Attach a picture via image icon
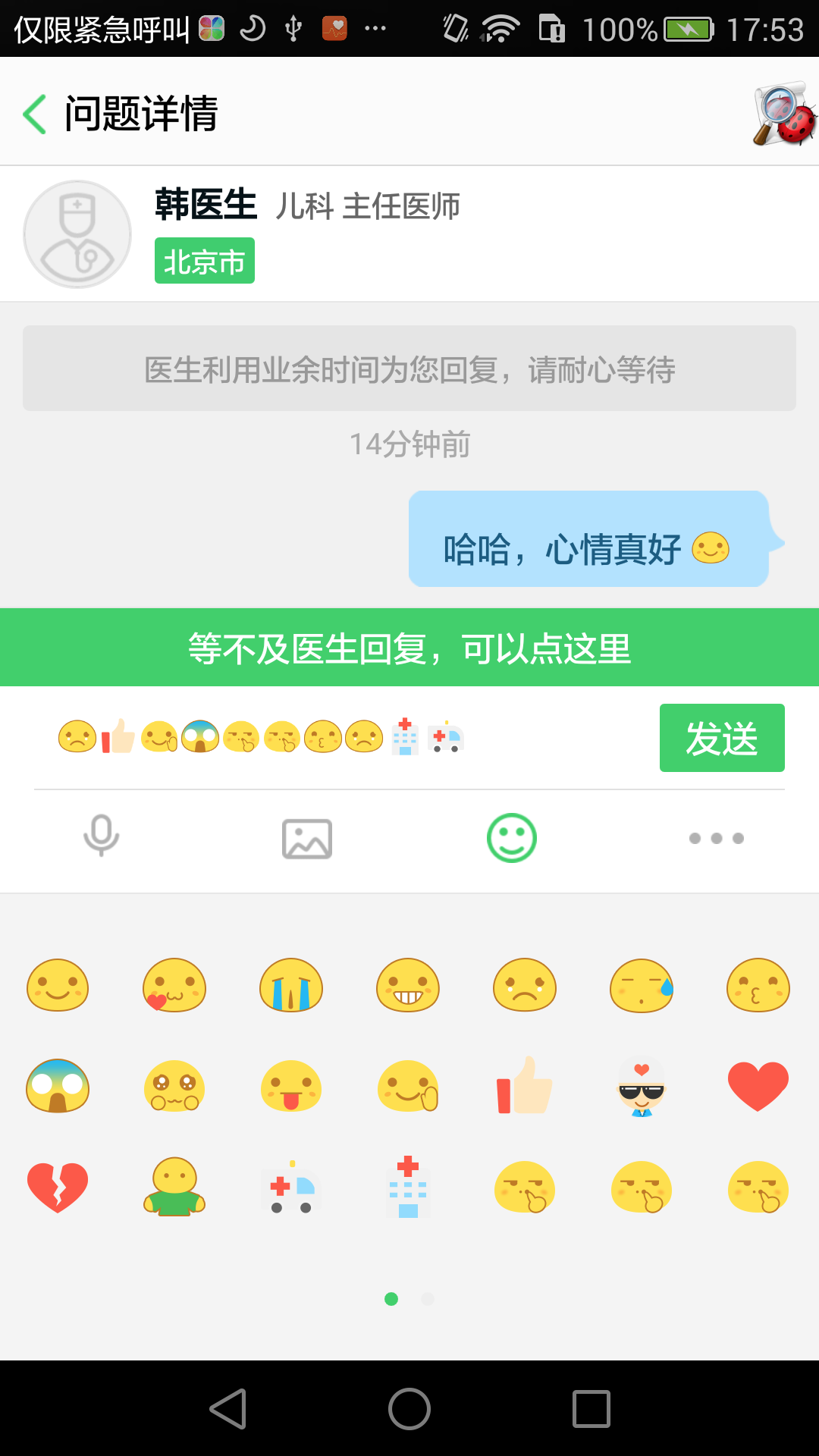Image resolution: width=819 pixels, height=1456 pixels. [x=306, y=839]
